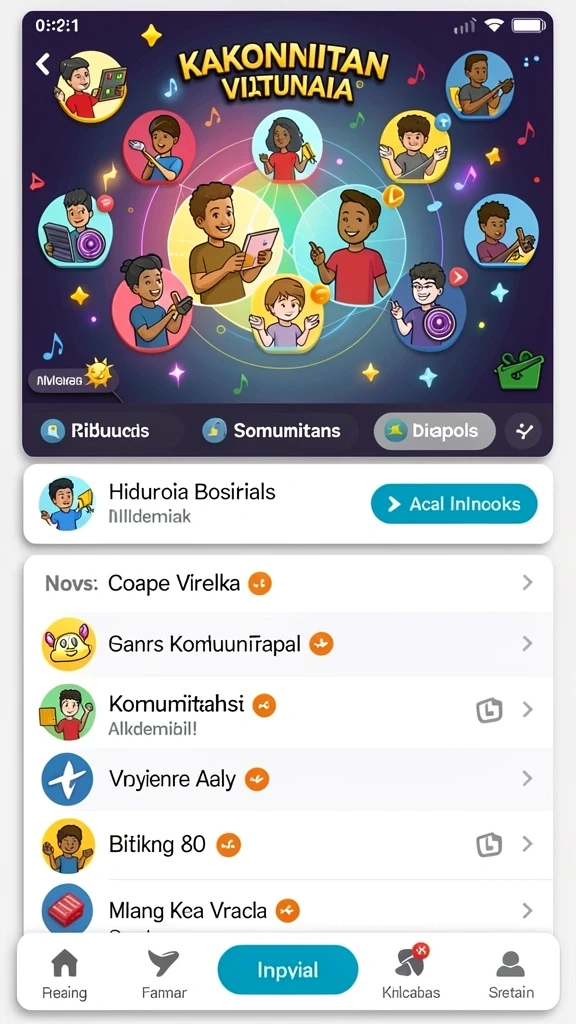
Task: Open the Knlcabas tab
Action: pos(411,974)
